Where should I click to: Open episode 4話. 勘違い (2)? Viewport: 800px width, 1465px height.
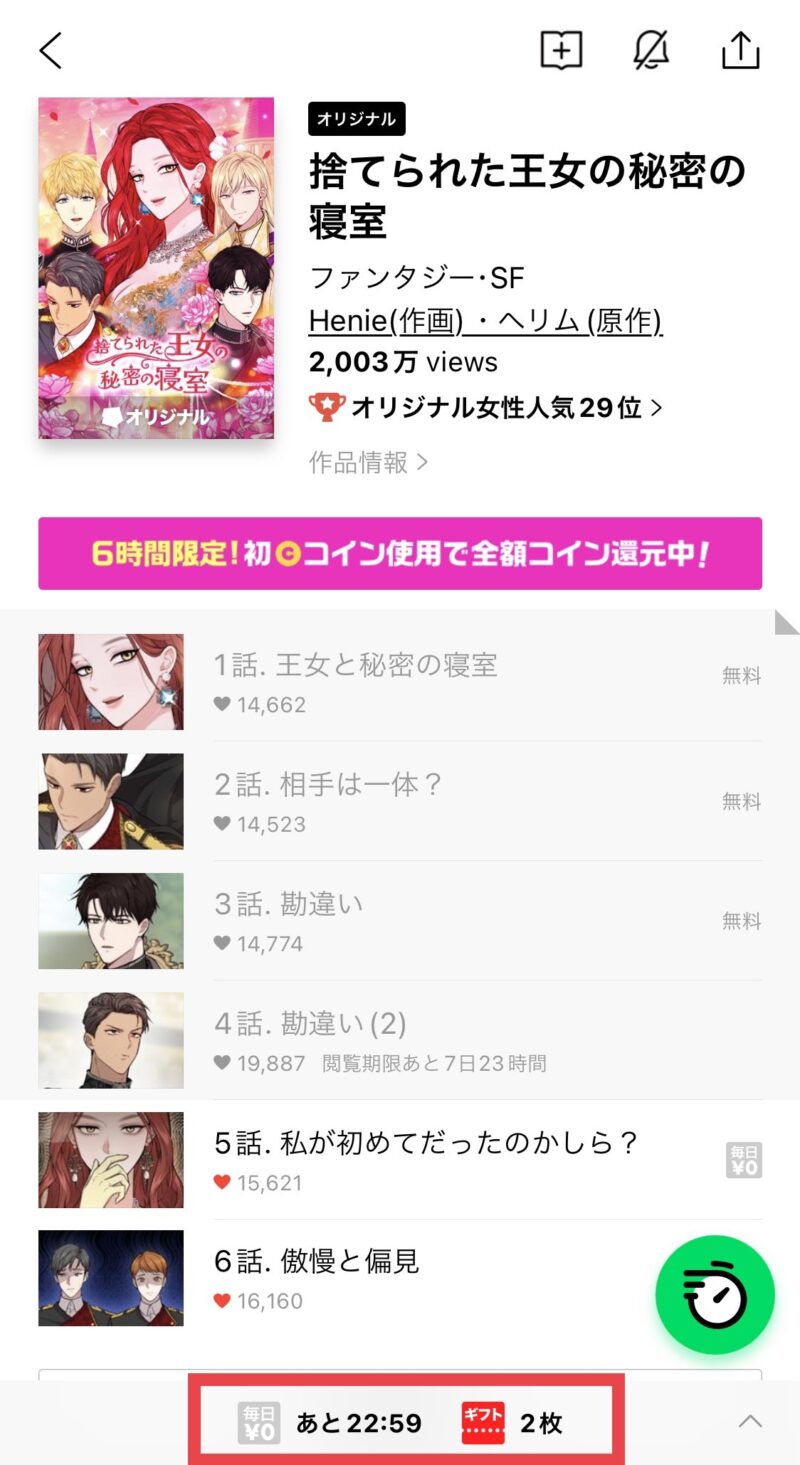click(x=400, y=1040)
